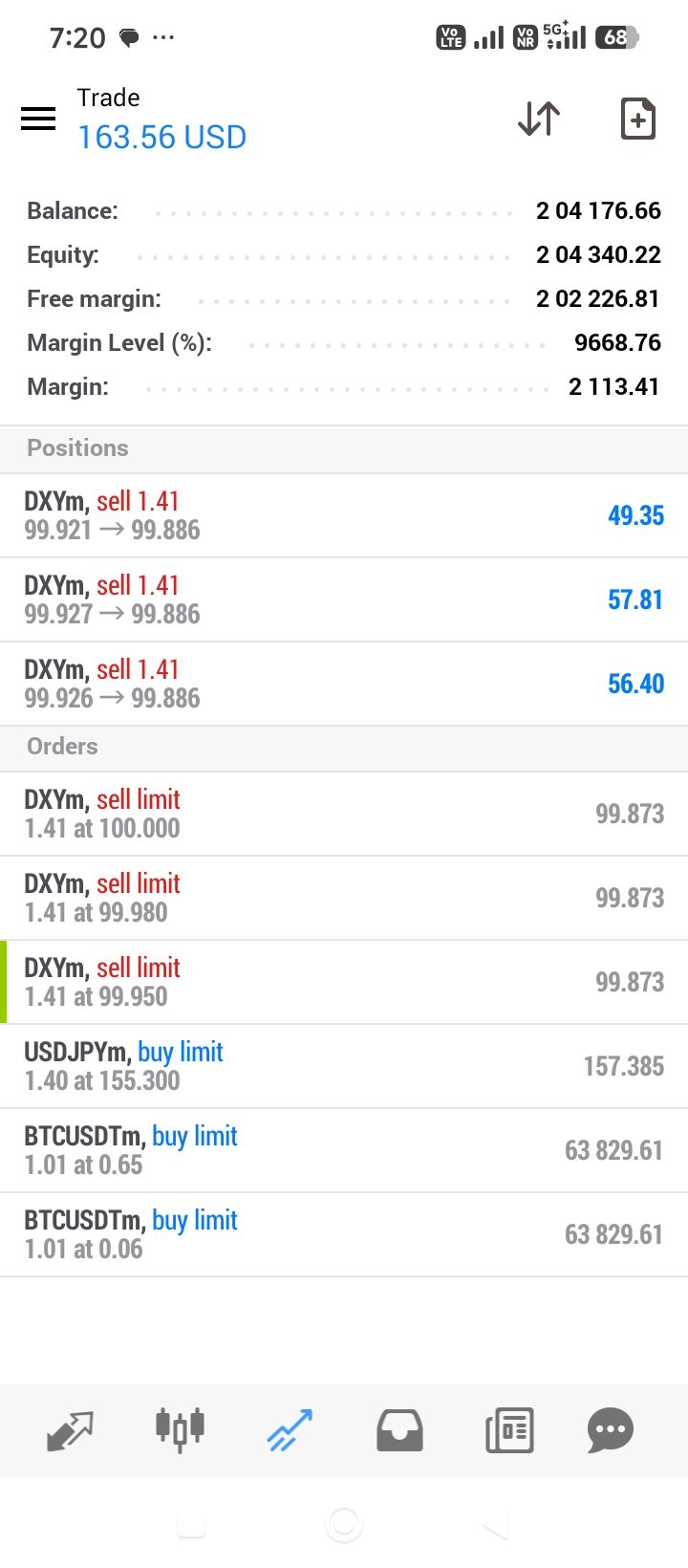Open BTCUSDTm buy limit order at 0.06

(344, 1234)
